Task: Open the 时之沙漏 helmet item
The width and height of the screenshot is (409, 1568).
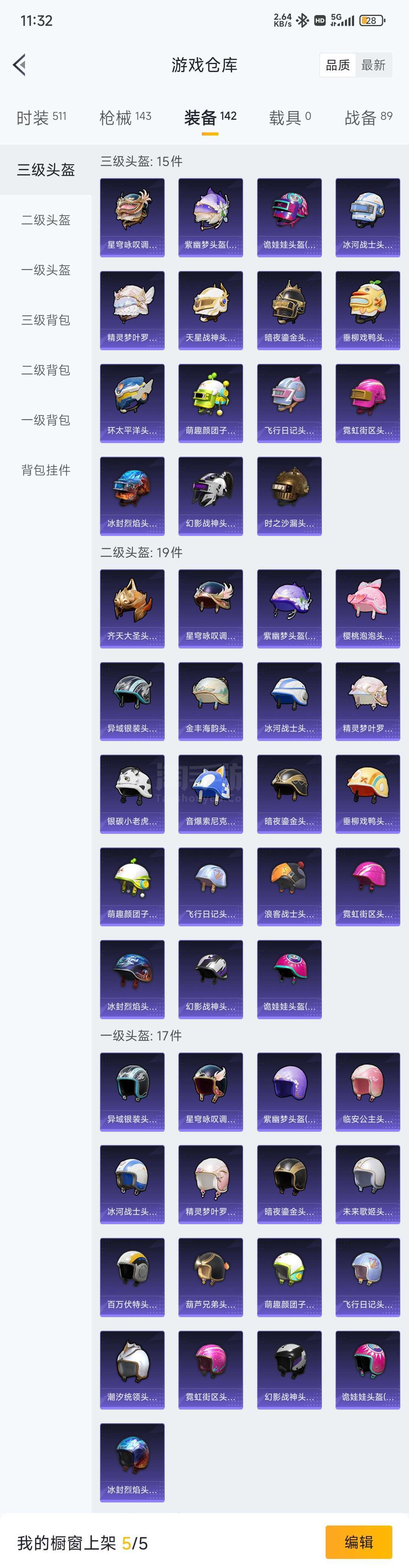Action: click(x=289, y=495)
